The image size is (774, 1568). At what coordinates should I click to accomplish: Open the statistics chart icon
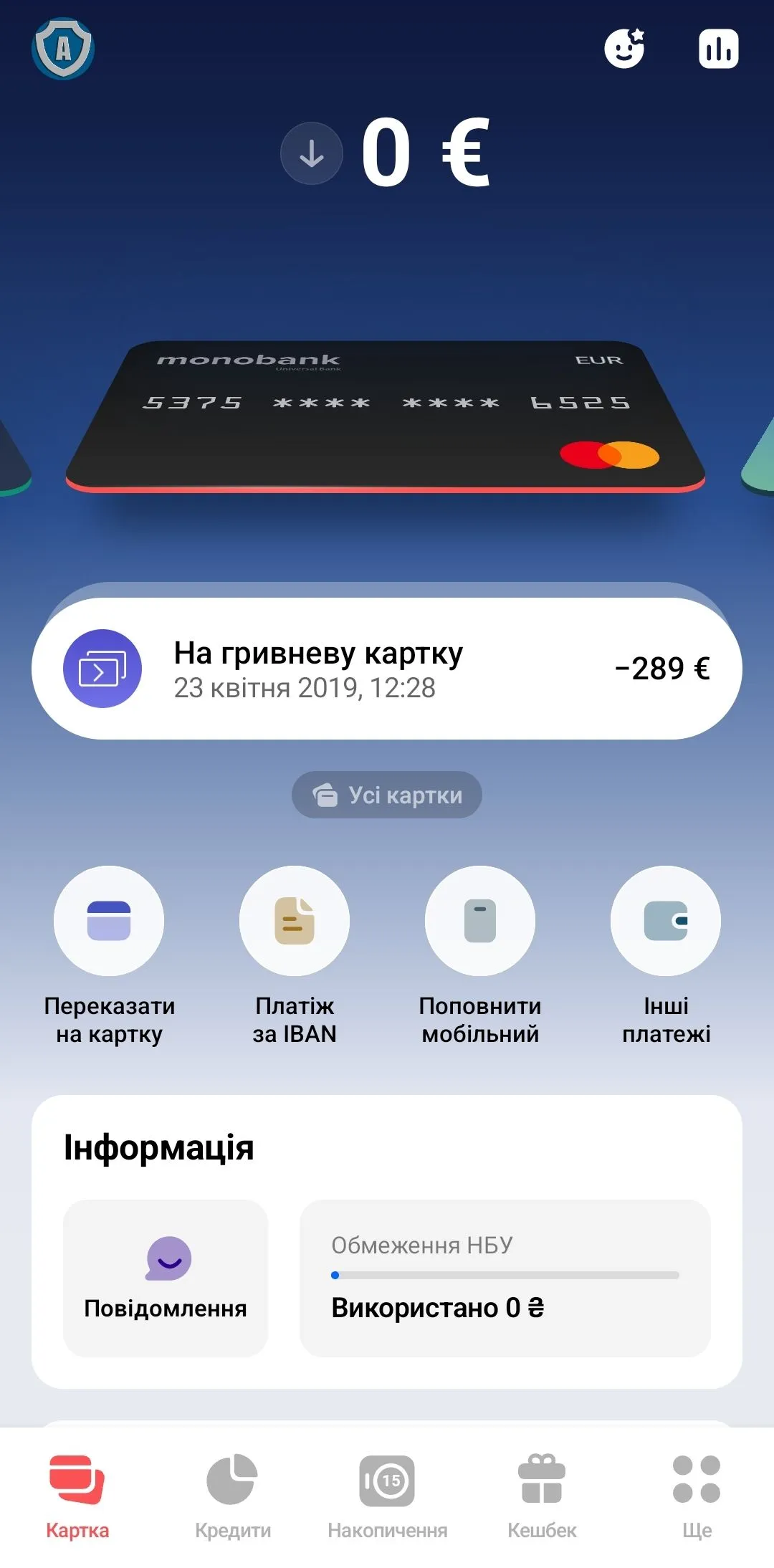coord(718,49)
